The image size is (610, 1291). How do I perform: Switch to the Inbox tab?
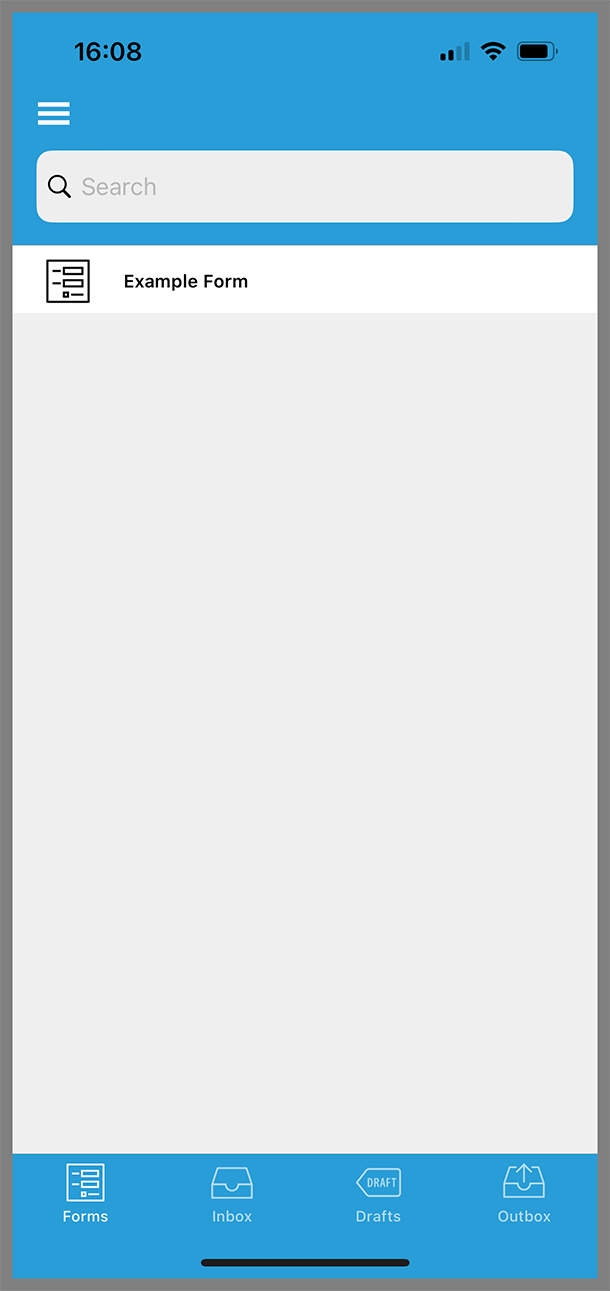point(232,1194)
